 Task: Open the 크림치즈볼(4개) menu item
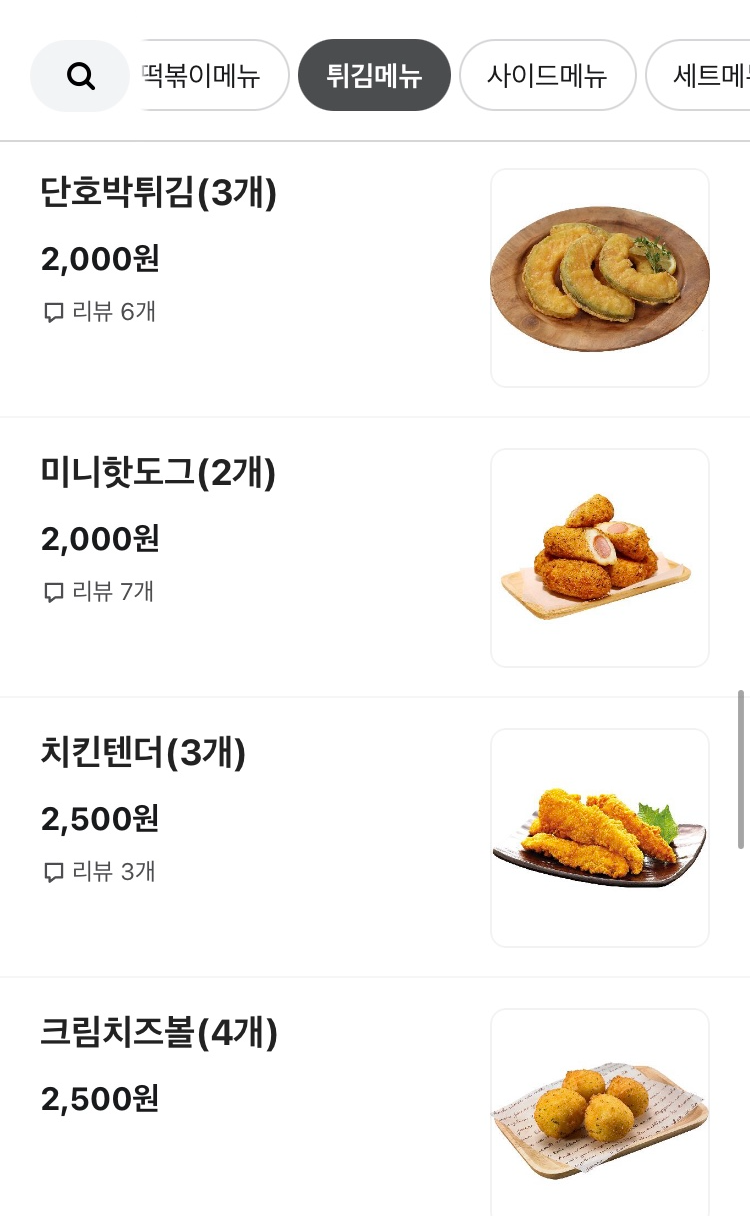coord(159,1032)
